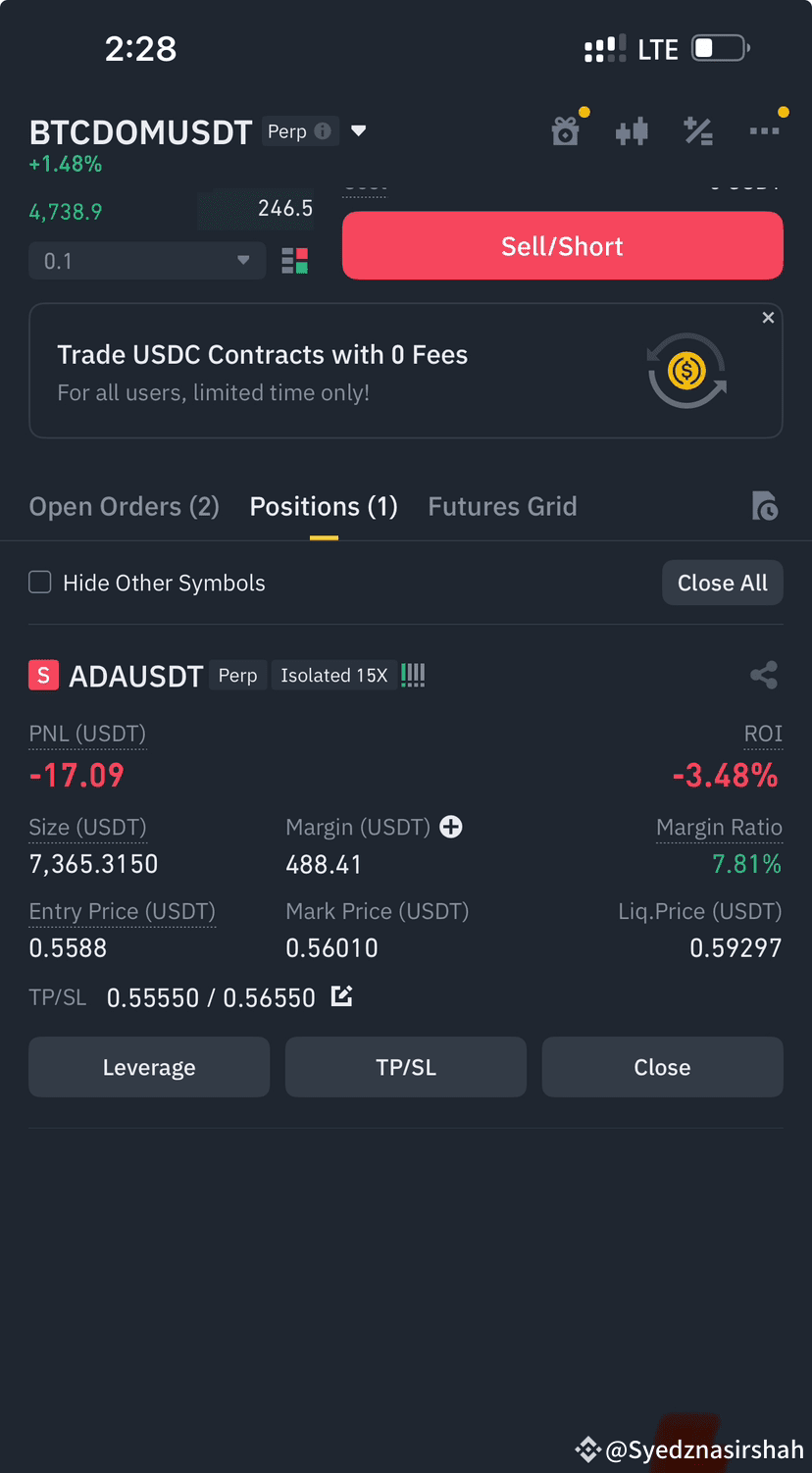Tap the spinning USDC coin icon
This screenshot has height=1473, width=812.
click(686, 371)
